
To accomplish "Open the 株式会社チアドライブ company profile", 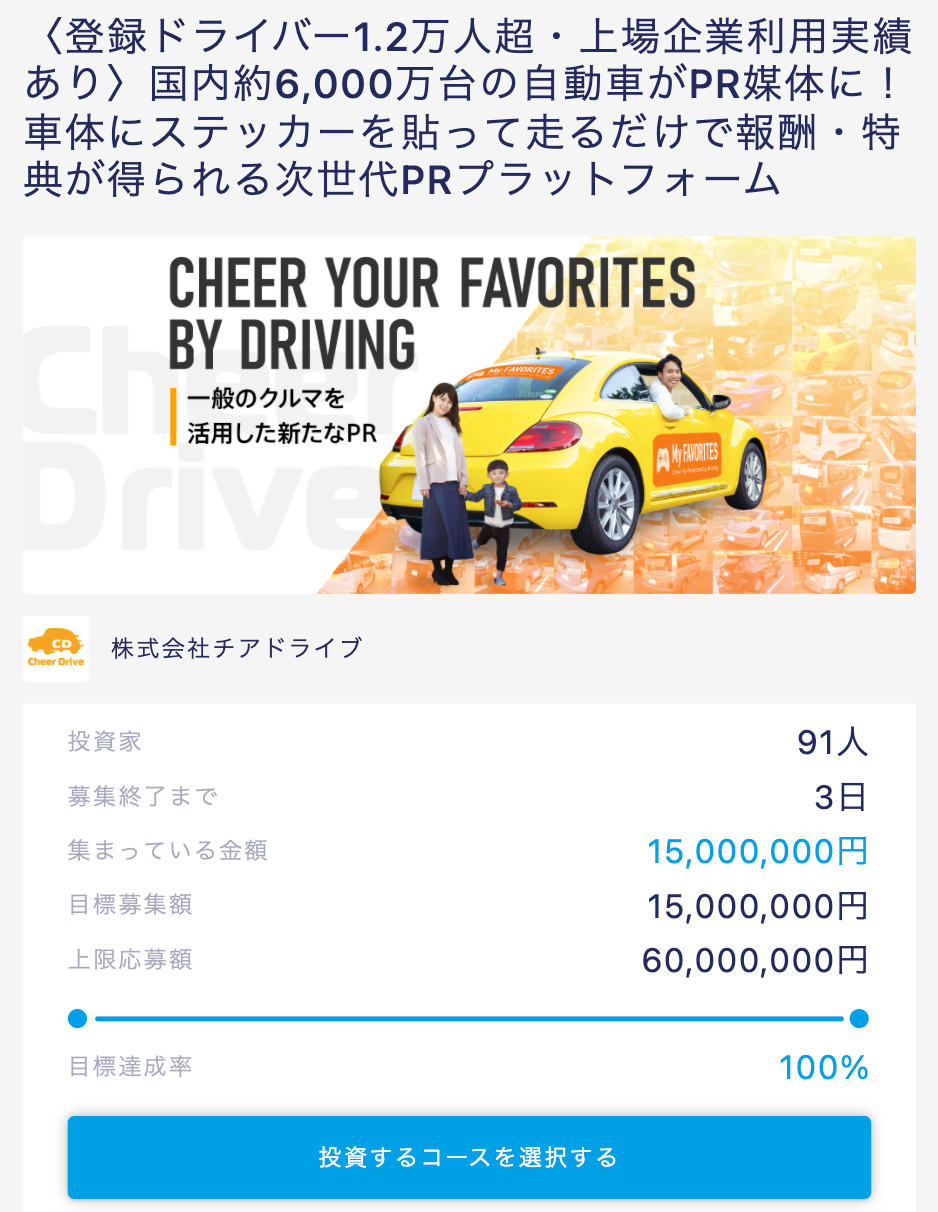I will [236, 648].
